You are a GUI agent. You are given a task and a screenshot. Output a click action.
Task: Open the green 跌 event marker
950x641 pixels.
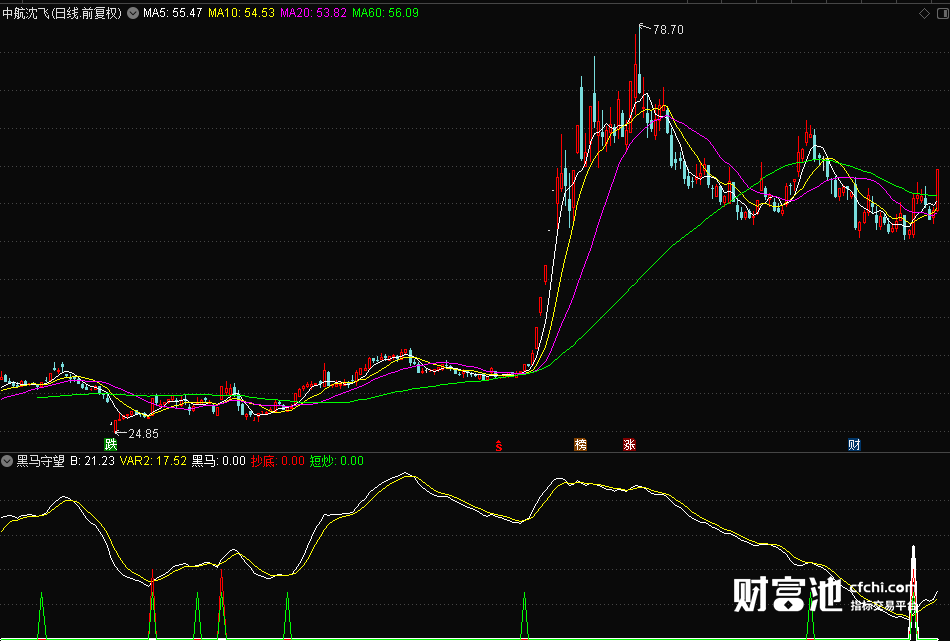[x=110, y=445]
